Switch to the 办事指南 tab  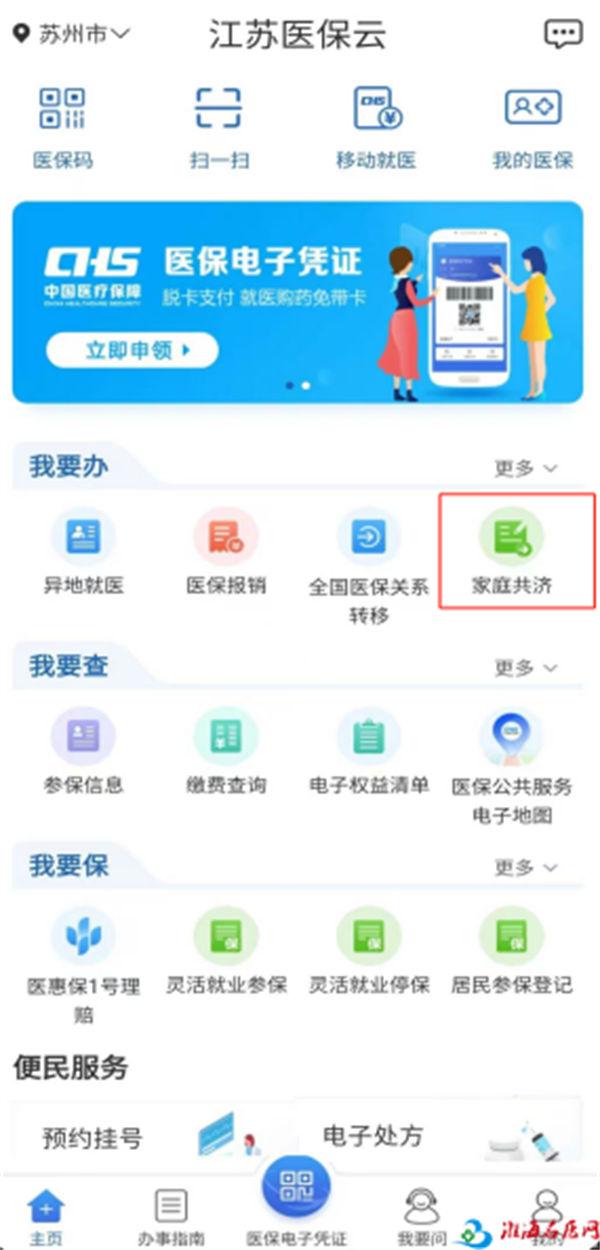pyautogui.click(x=170, y=1215)
